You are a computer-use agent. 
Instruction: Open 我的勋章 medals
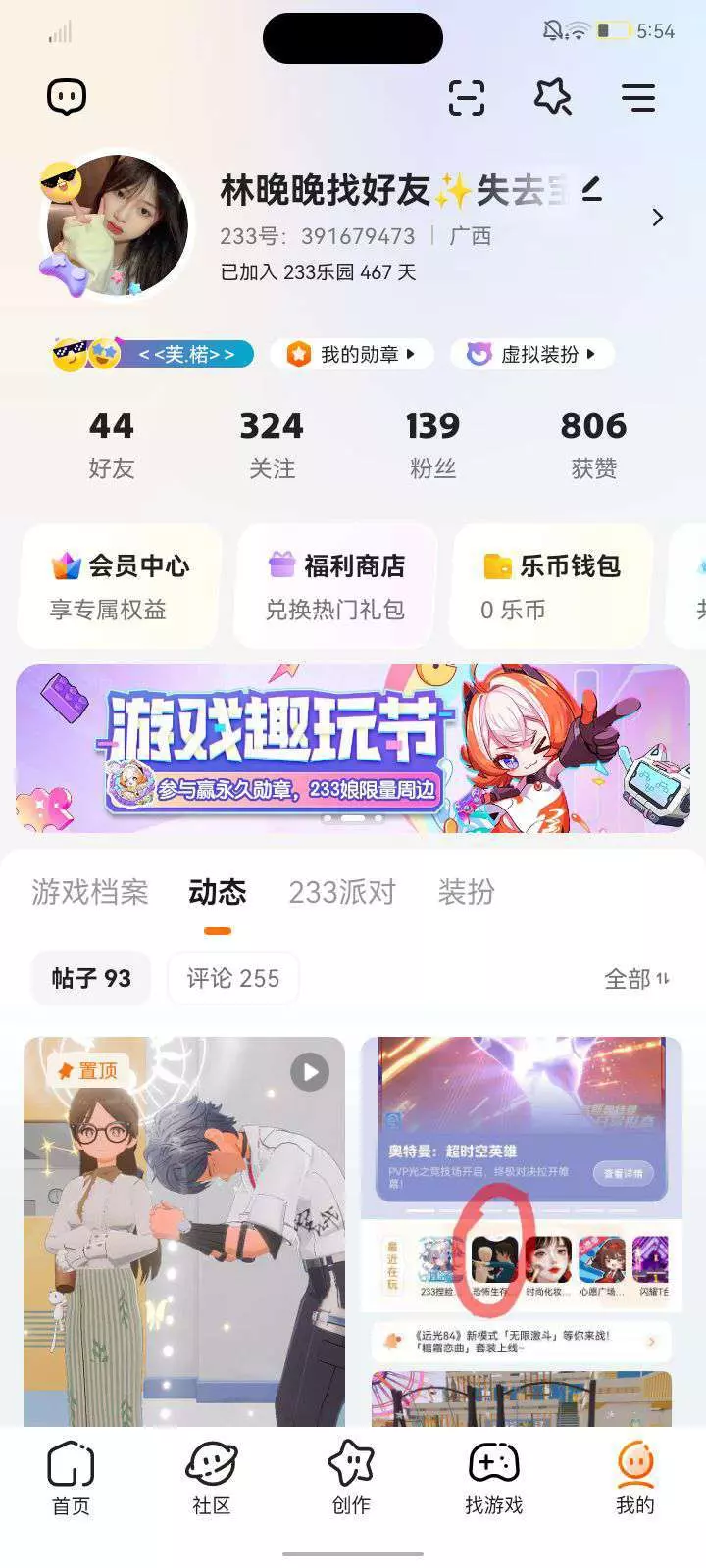tap(352, 354)
